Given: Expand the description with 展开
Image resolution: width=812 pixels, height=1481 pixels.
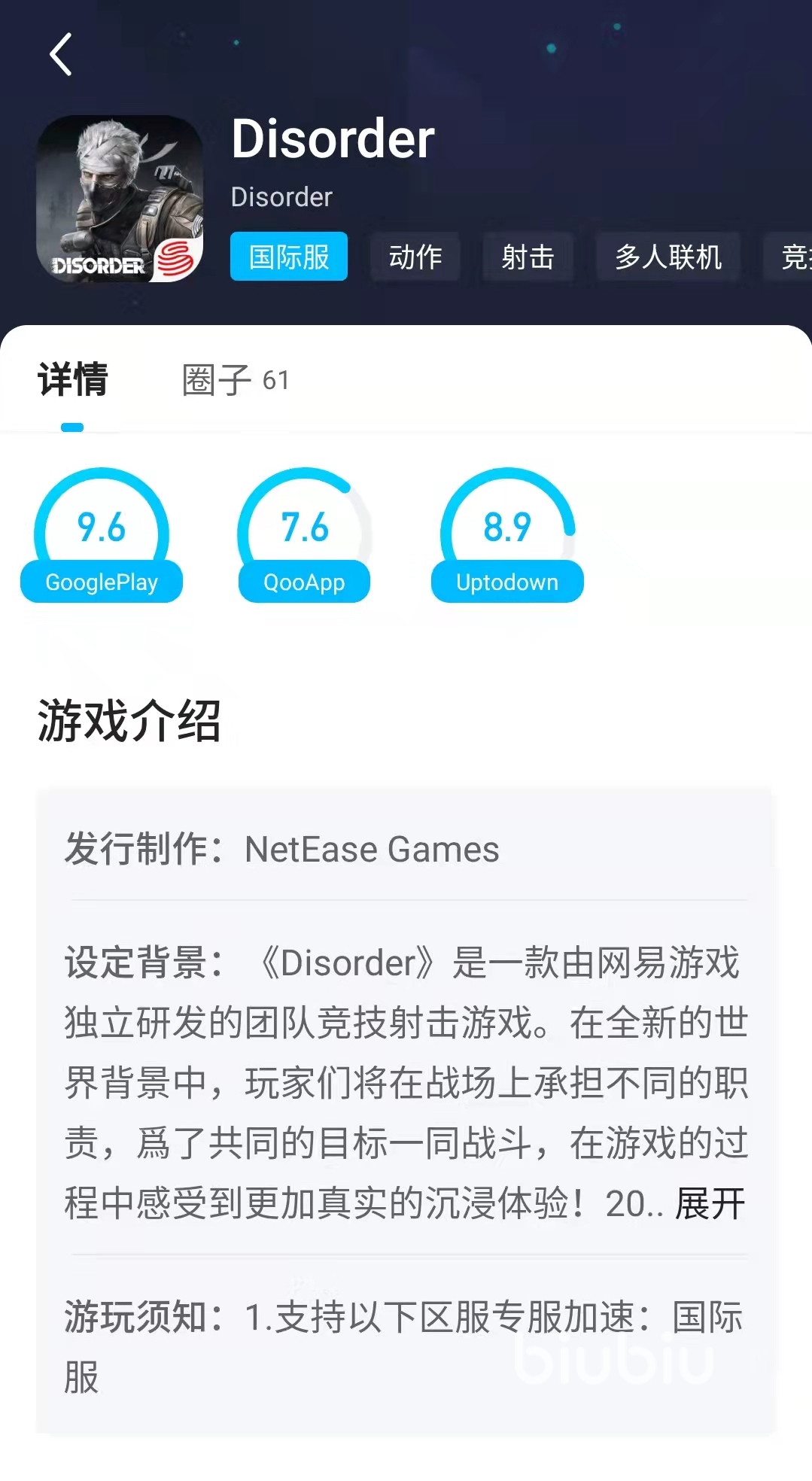Looking at the screenshot, I should pos(710,1203).
